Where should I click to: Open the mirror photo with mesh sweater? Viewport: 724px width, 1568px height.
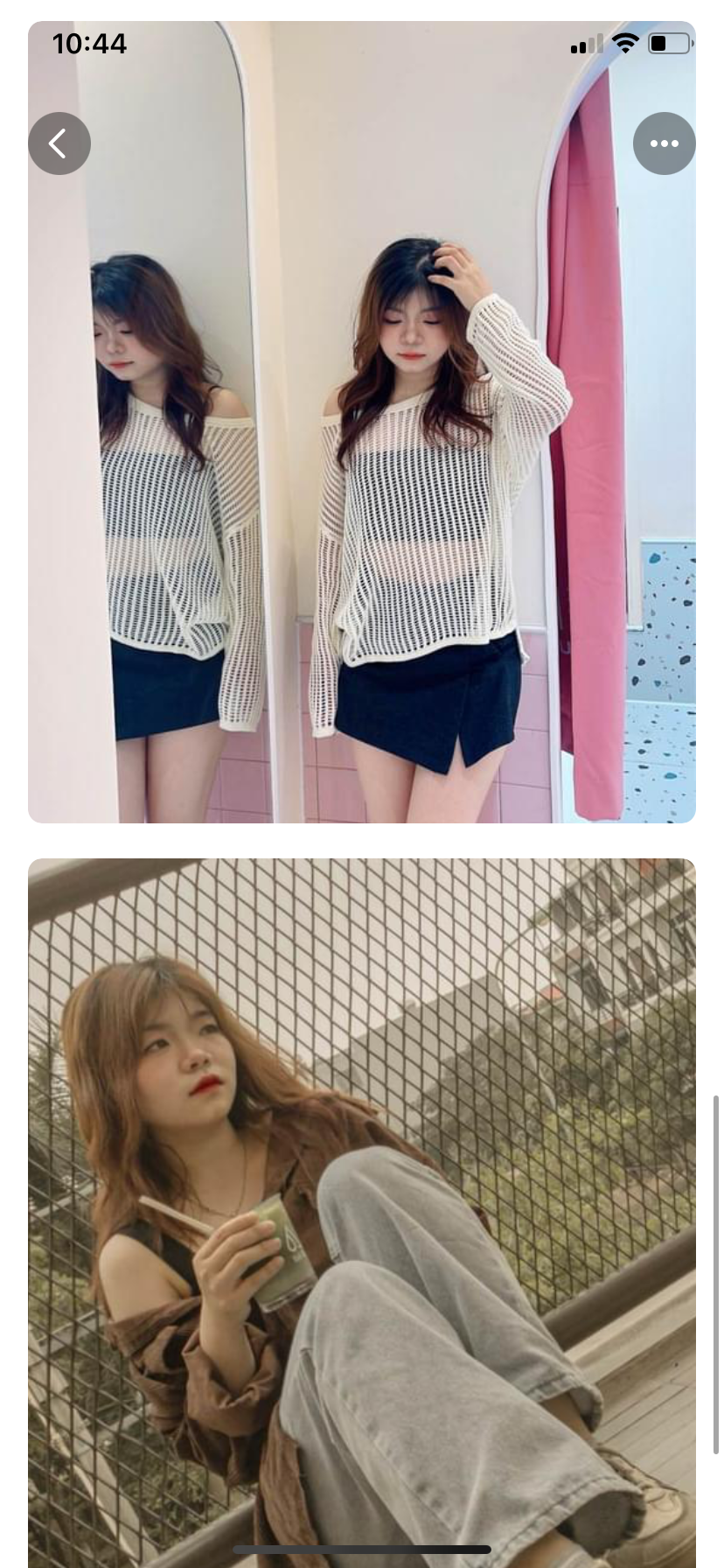[362, 490]
